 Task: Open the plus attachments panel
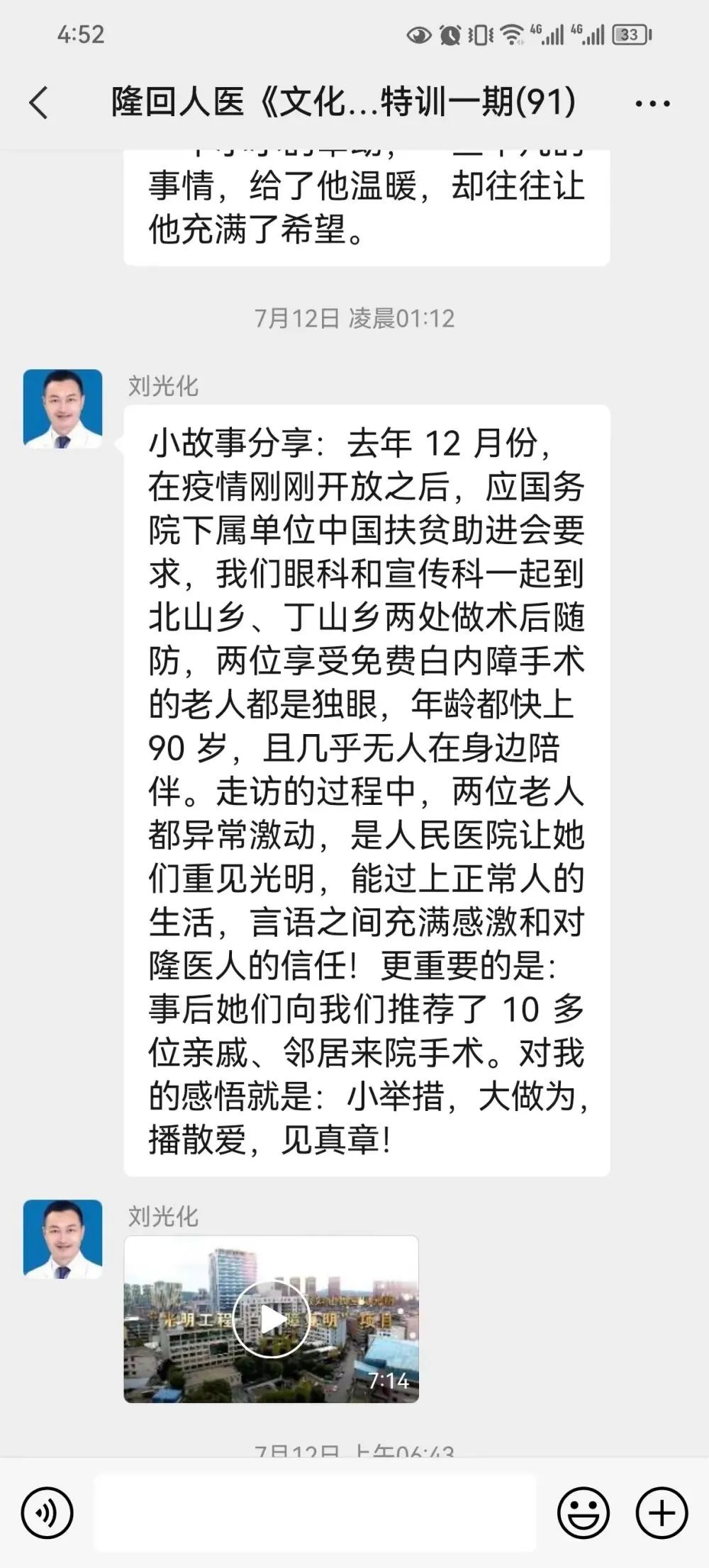coord(661,1513)
